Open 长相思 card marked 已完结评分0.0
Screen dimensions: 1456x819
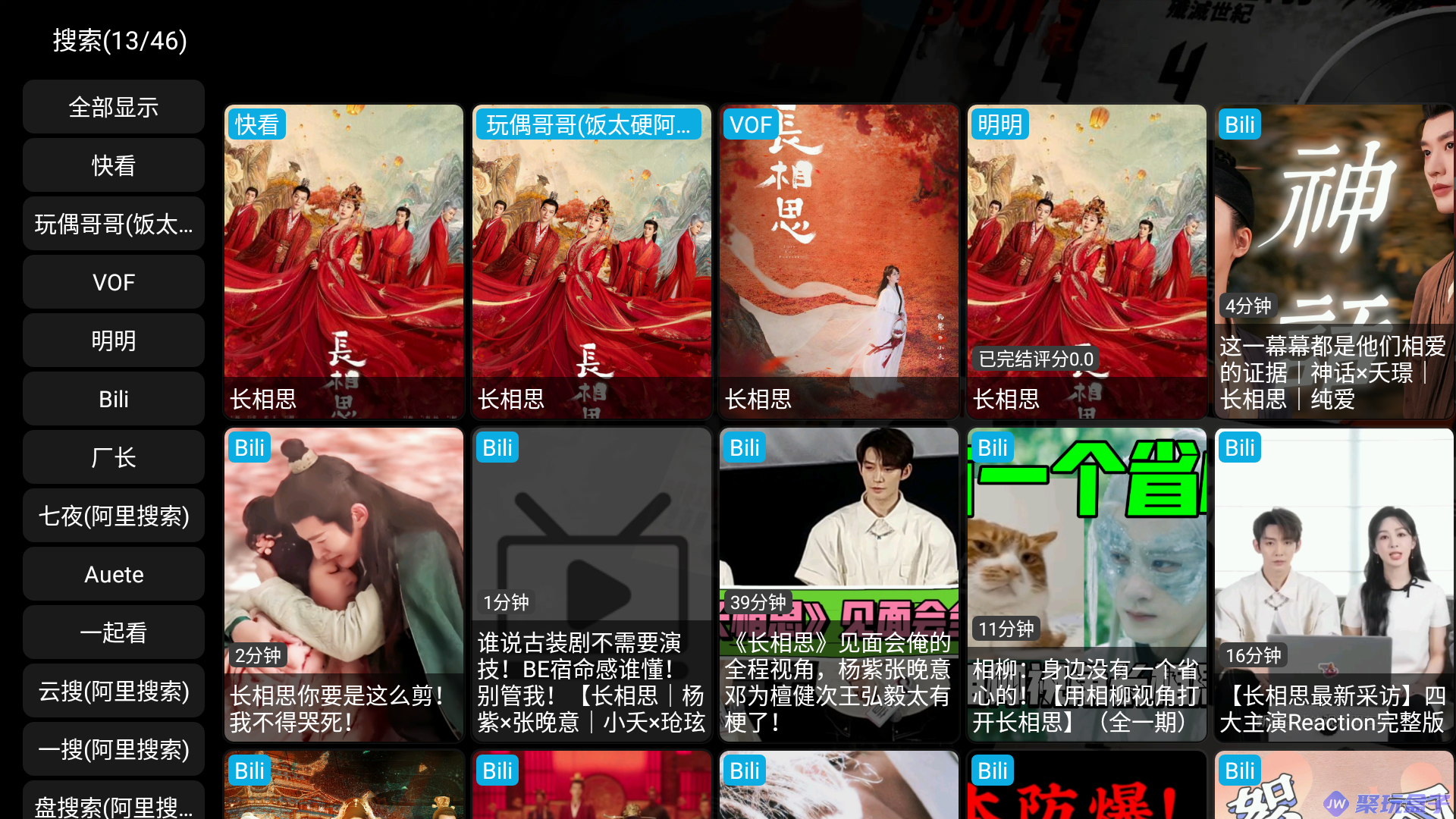coord(1087,262)
